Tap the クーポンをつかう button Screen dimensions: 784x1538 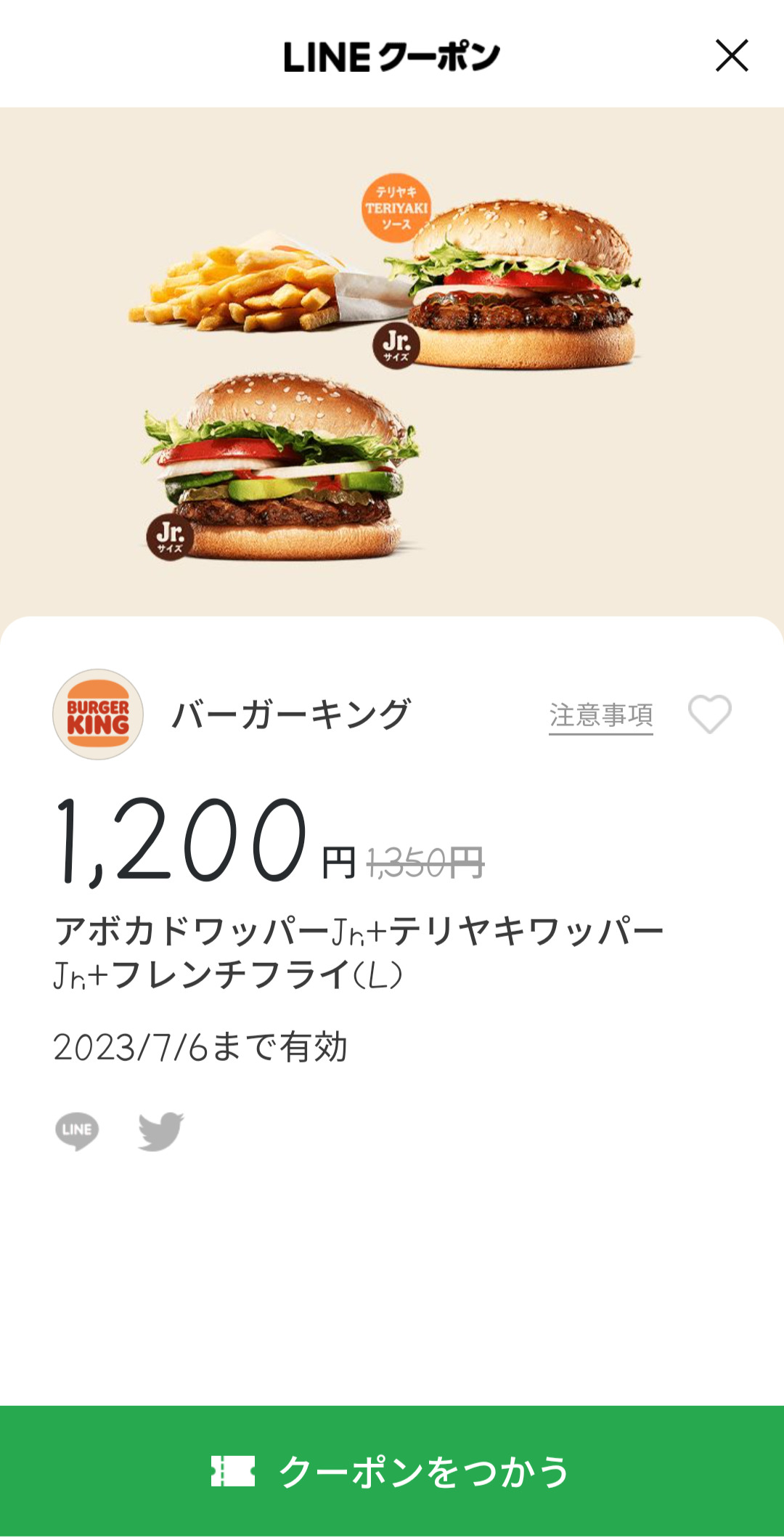(x=392, y=1471)
